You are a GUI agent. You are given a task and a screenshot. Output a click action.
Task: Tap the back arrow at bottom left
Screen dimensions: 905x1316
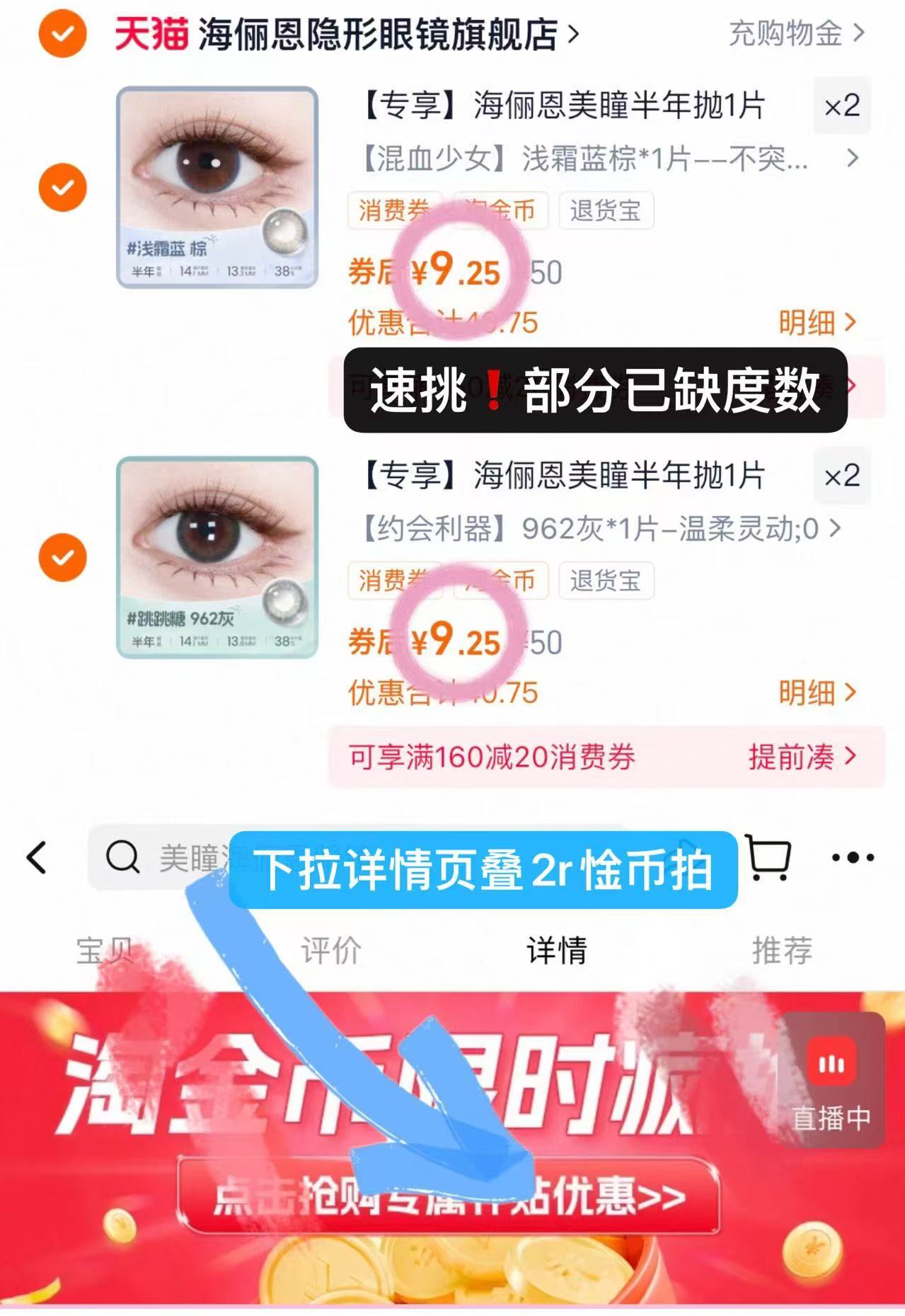37,857
